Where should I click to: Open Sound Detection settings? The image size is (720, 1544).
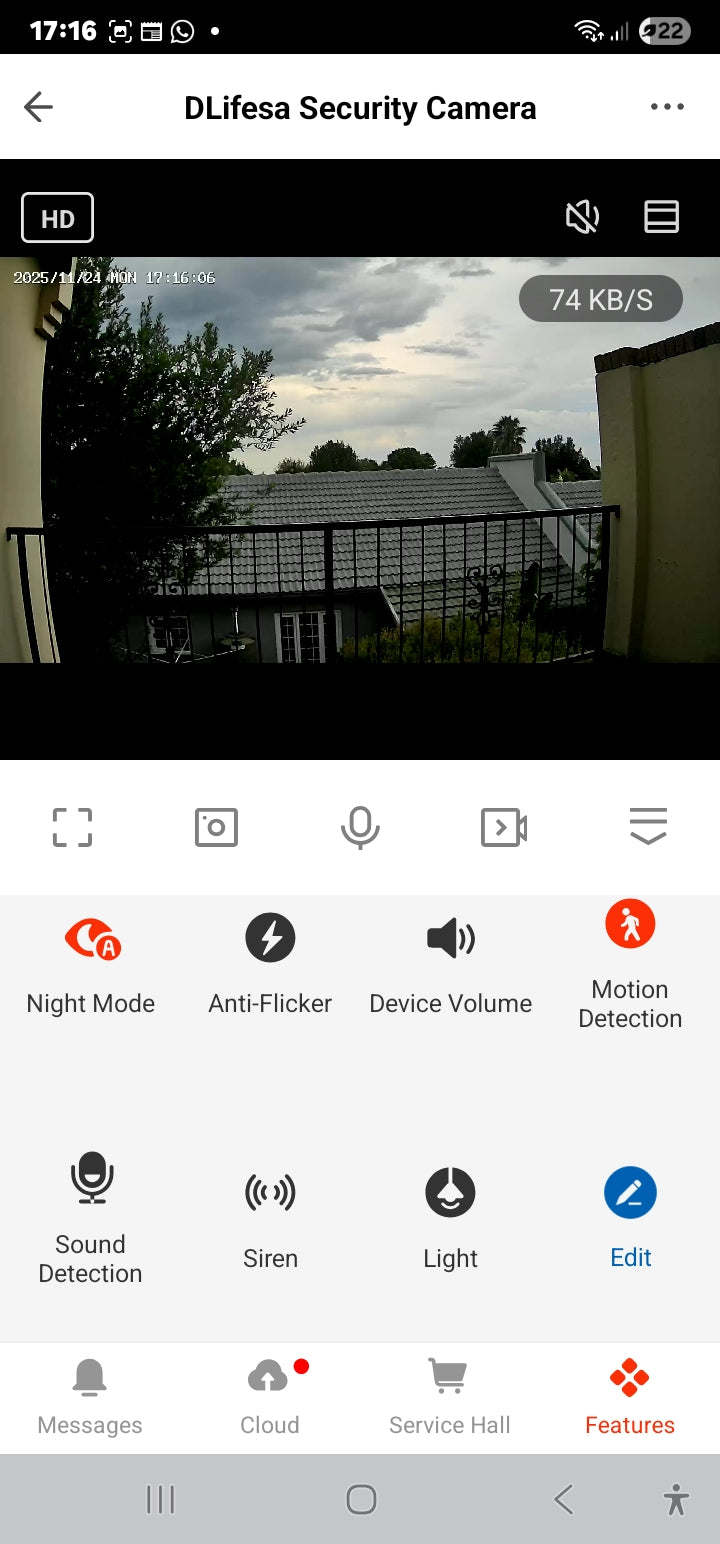pos(91,1216)
